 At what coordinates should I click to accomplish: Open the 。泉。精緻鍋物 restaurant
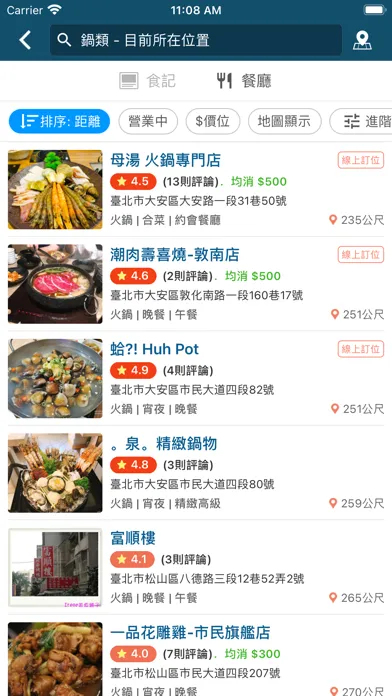196,473
